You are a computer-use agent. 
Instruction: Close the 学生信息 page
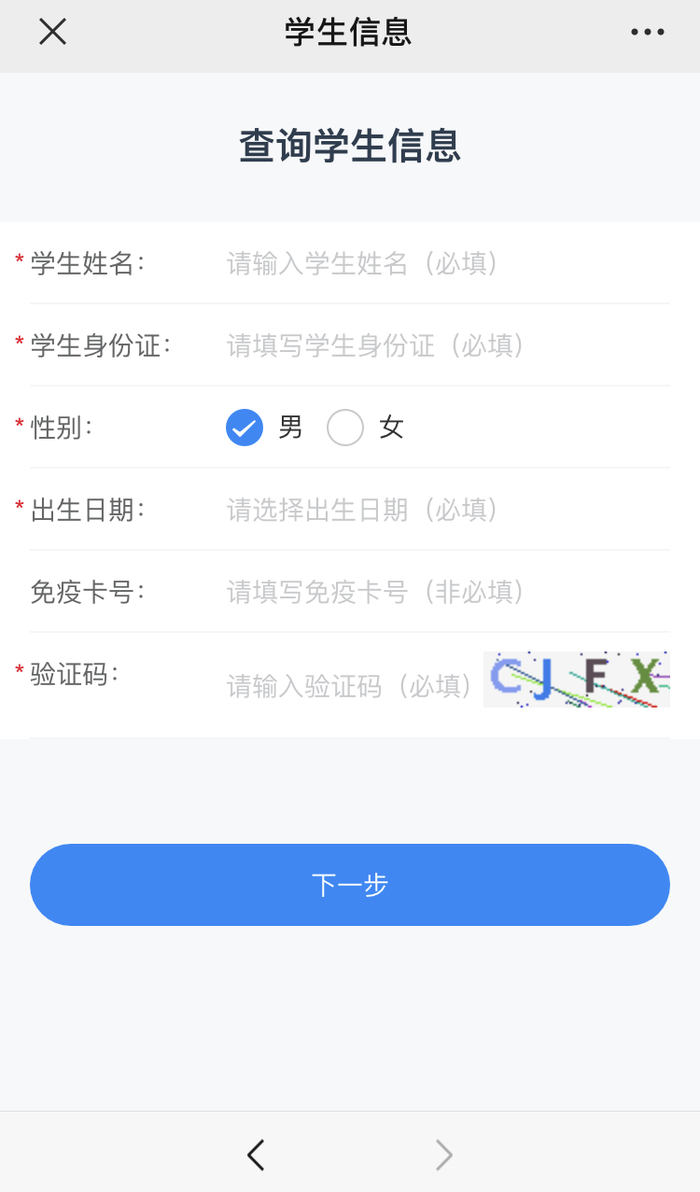[x=52, y=32]
